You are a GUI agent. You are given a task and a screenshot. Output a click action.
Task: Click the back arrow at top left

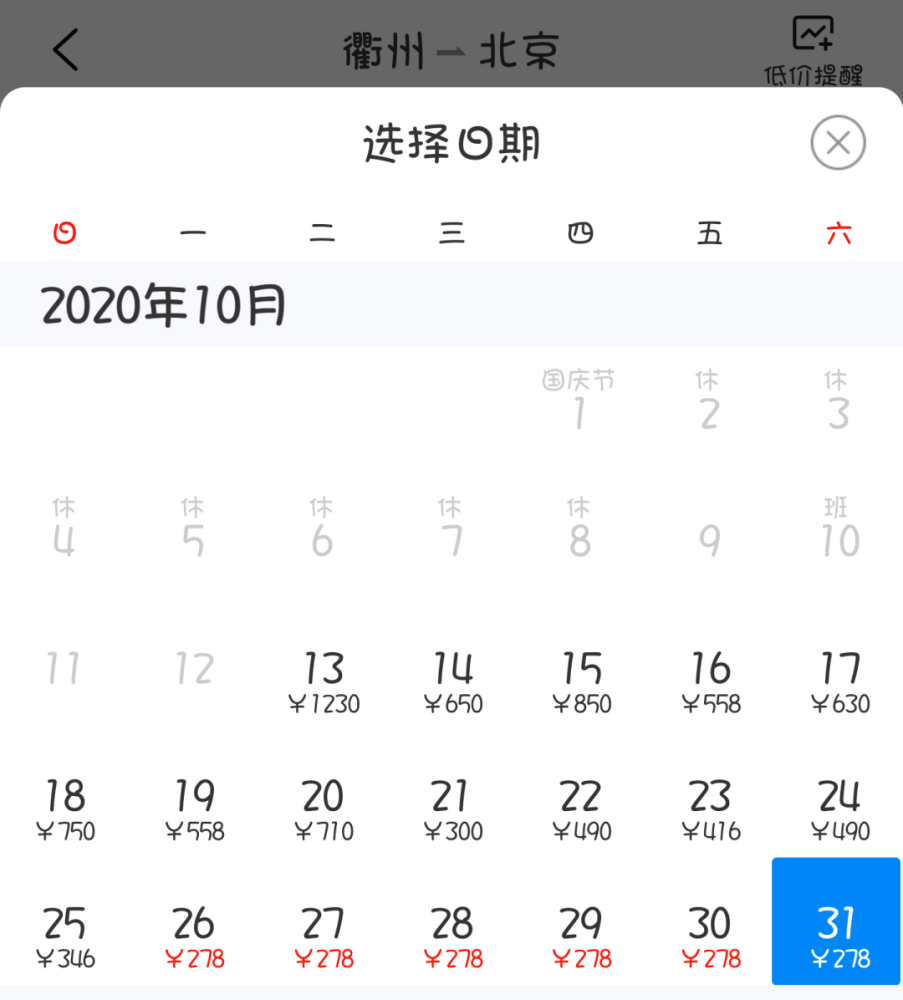pos(67,48)
